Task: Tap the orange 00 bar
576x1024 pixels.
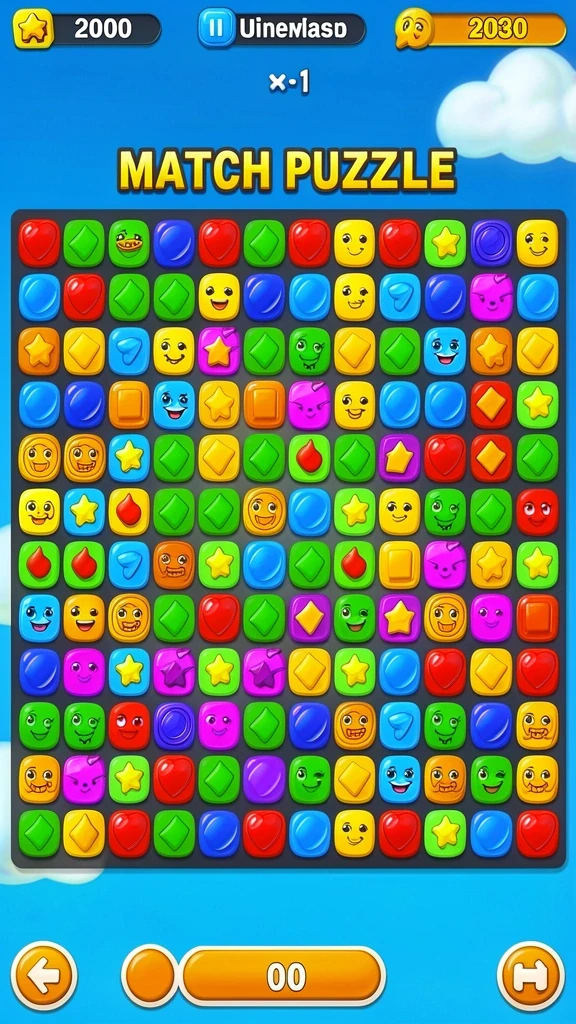Action: click(282, 976)
